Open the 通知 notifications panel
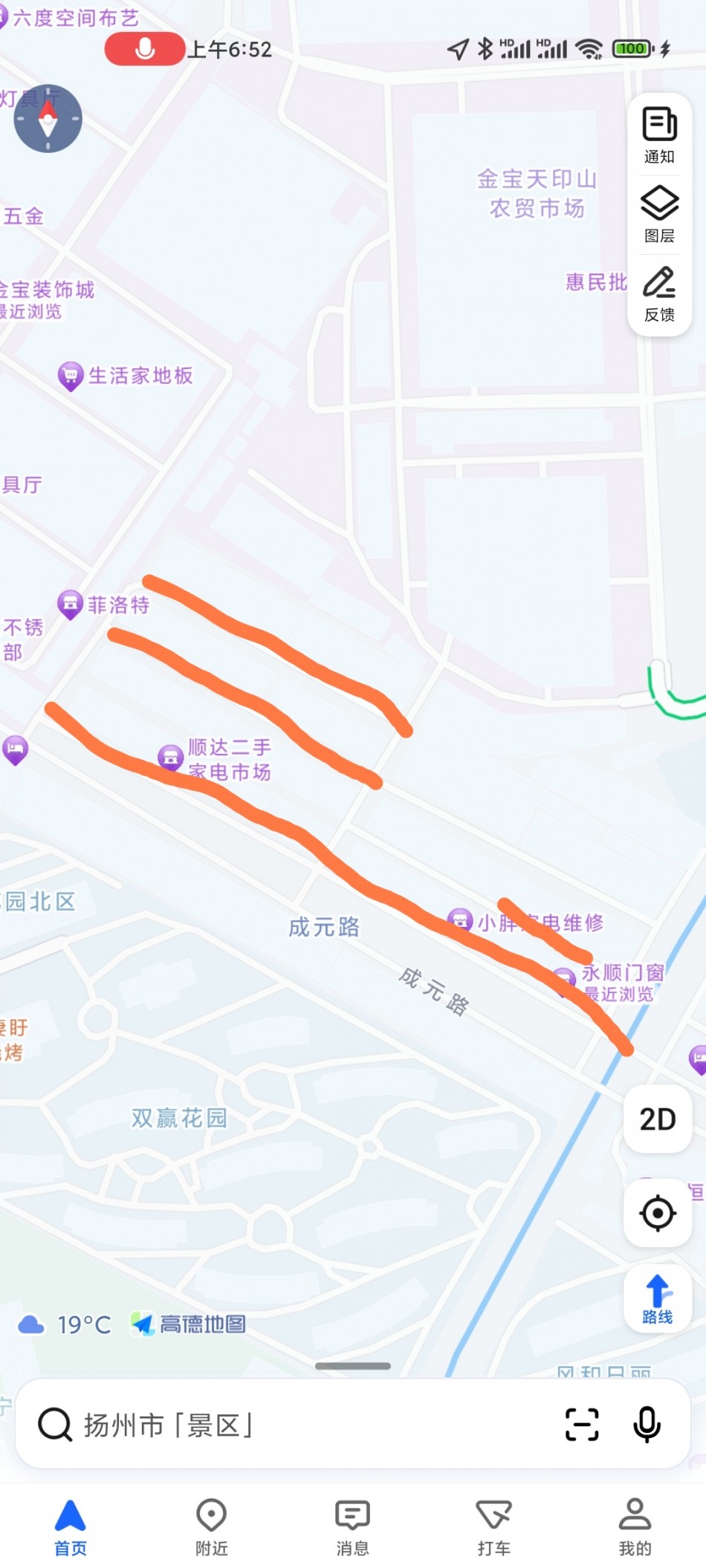 pyautogui.click(x=659, y=135)
